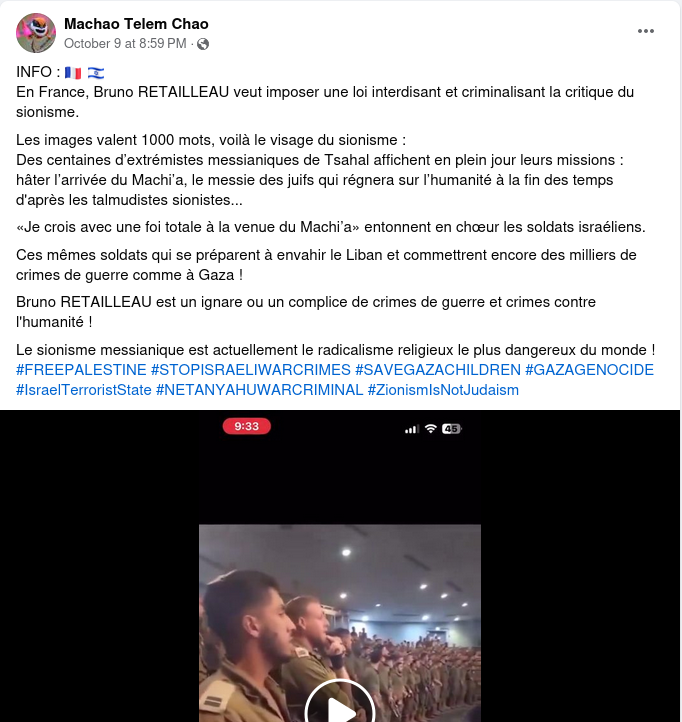
Task: Open the #FREEPALESTINE hashtag
Action: click(x=81, y=370)
